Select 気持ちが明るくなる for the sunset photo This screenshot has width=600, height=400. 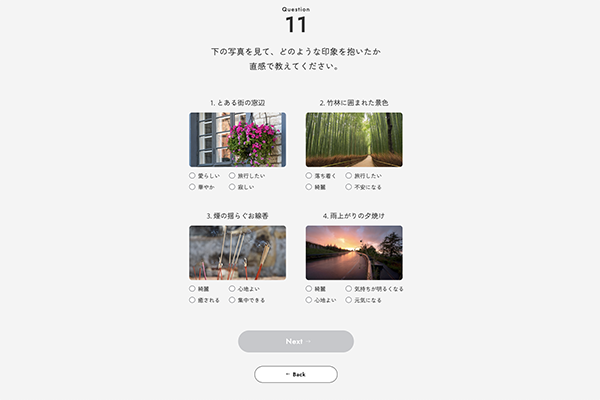[x=349, y=289]
